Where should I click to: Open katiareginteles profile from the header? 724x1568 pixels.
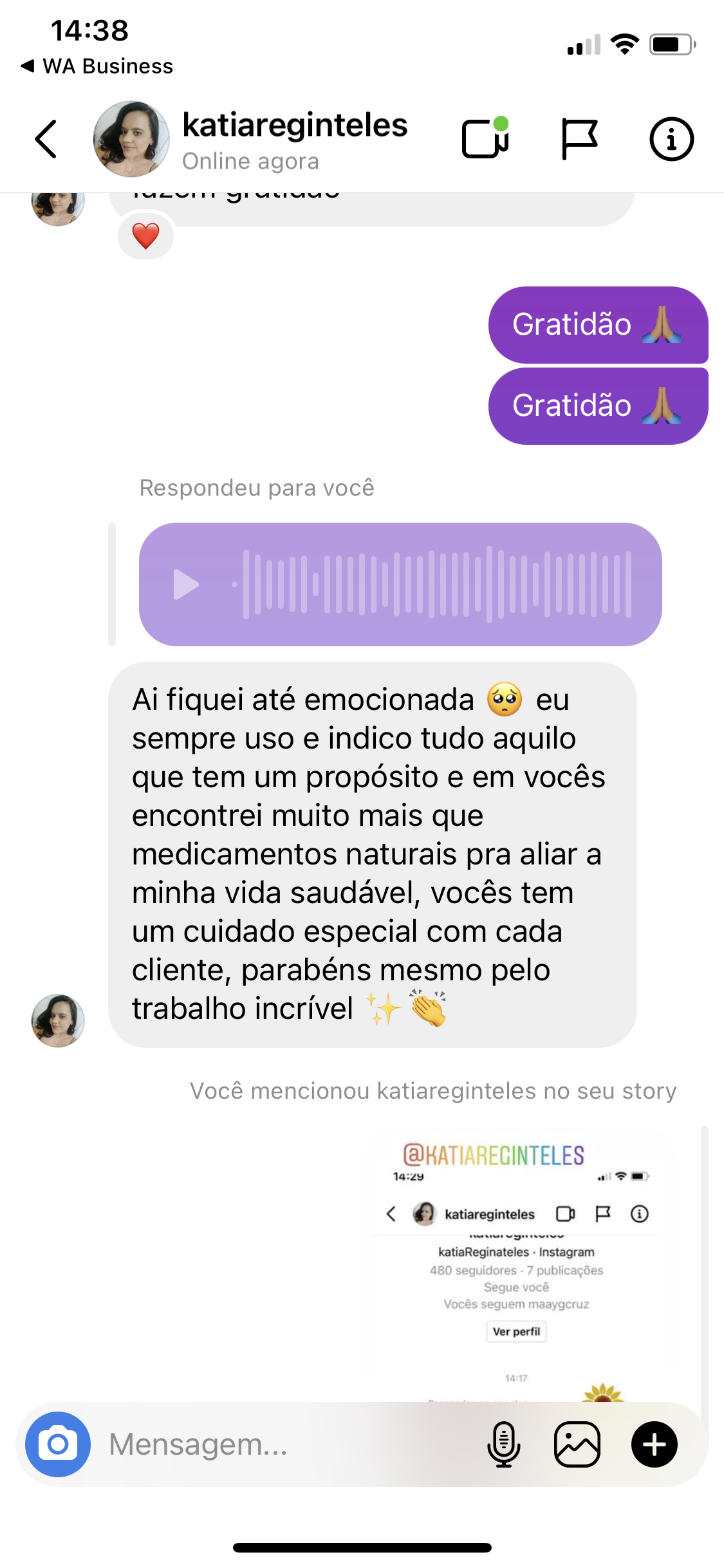[295, 138]
